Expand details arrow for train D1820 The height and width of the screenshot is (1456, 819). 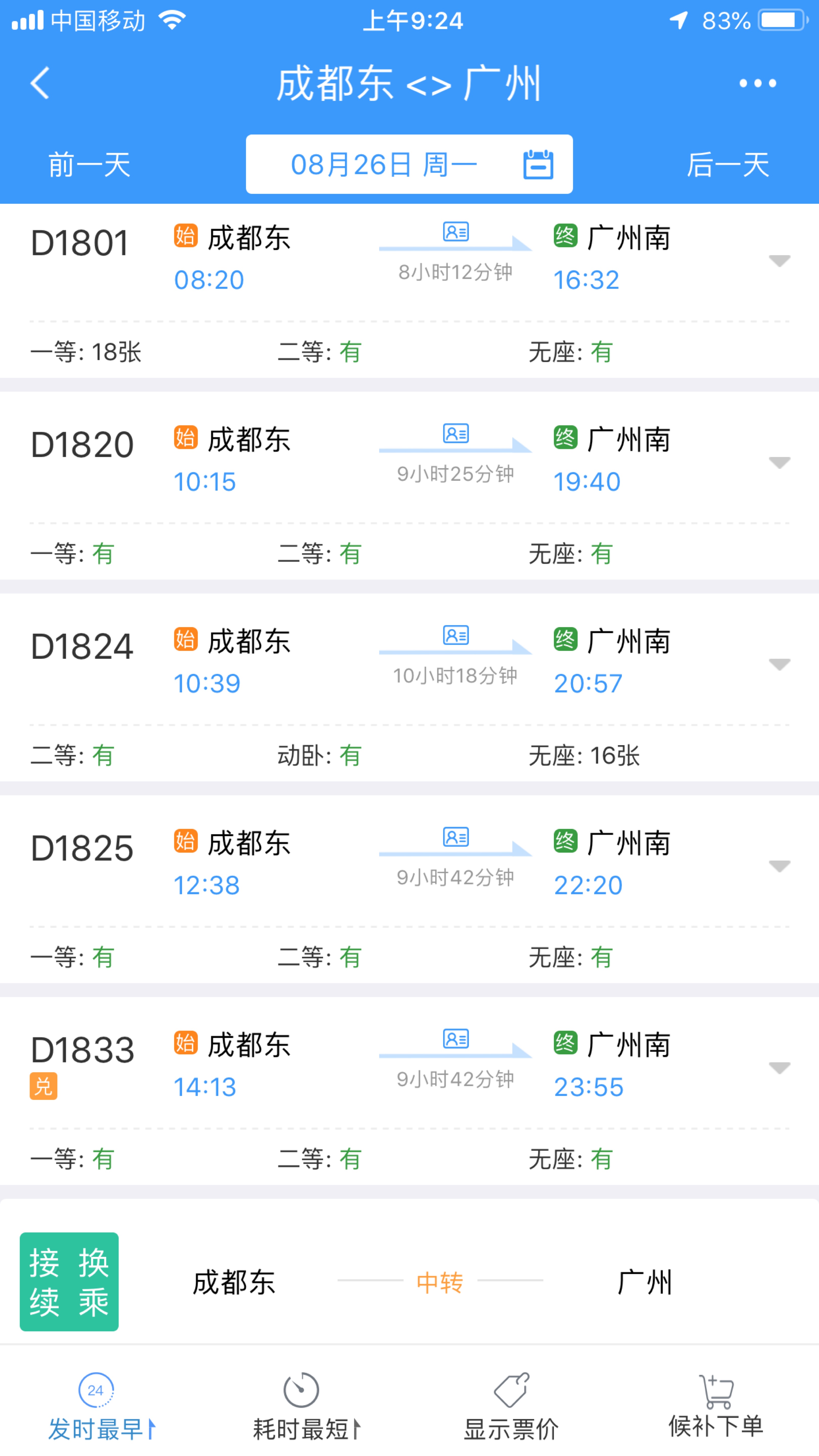coord(779,462)
